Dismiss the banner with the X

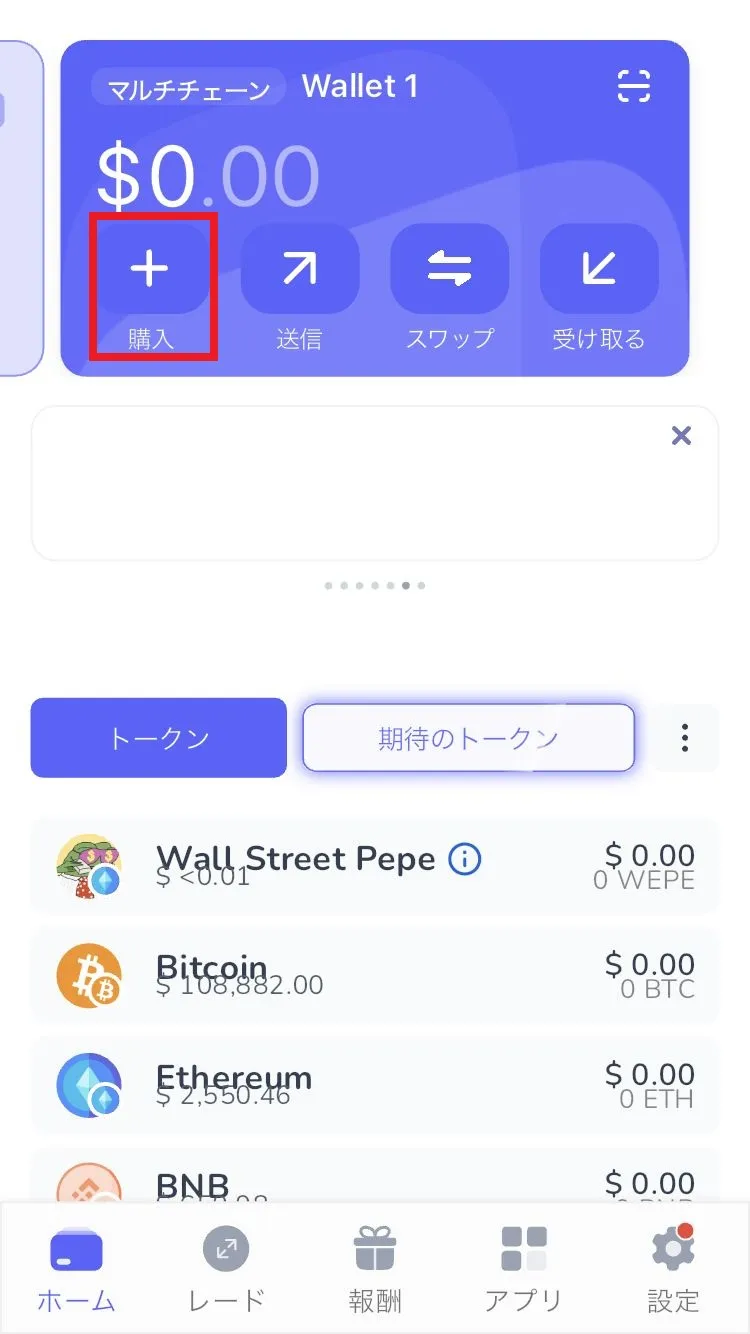(681, 435)
